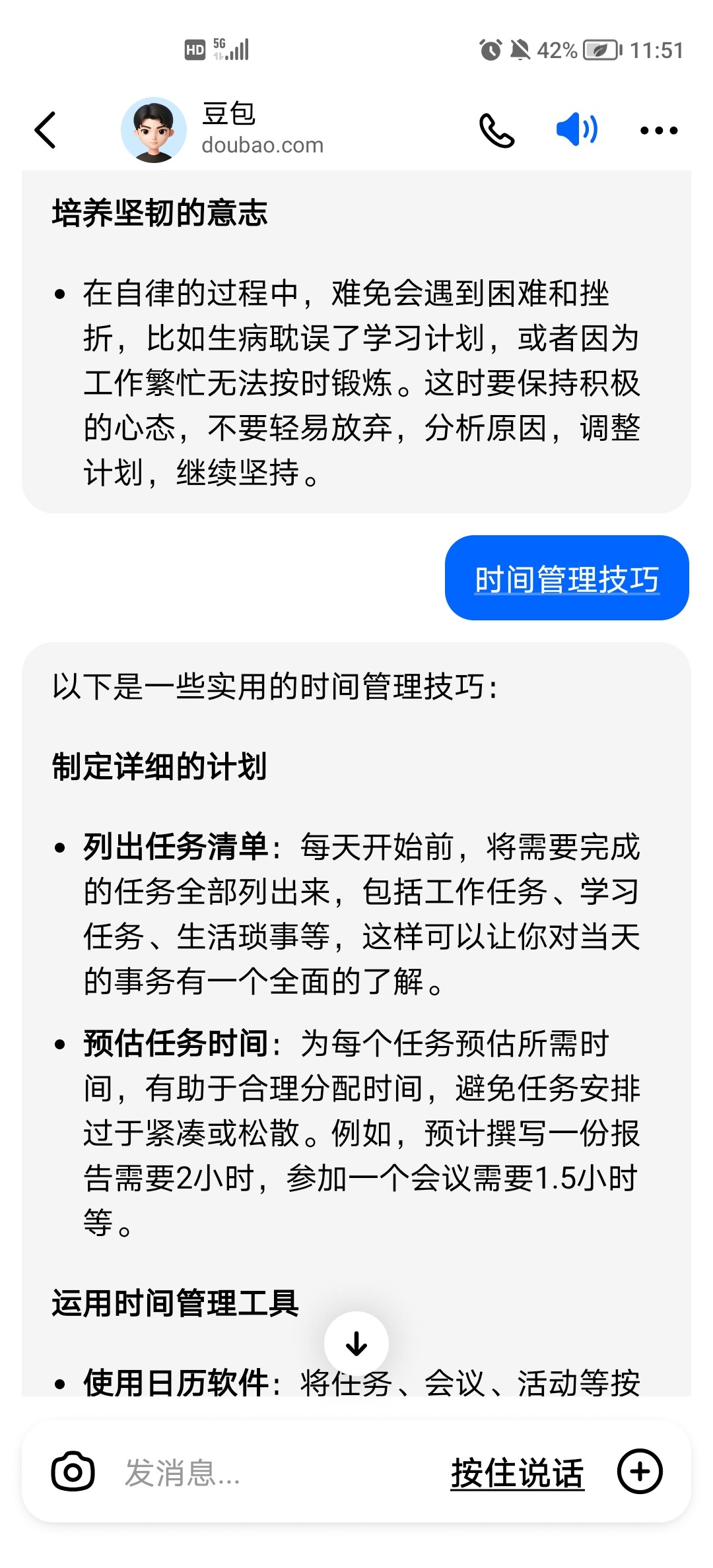Image resolution: width=713 pixels, height=1568 pixels.
Task: Jump to bottom with the down arrow
Action: (x=356, y=1343)
